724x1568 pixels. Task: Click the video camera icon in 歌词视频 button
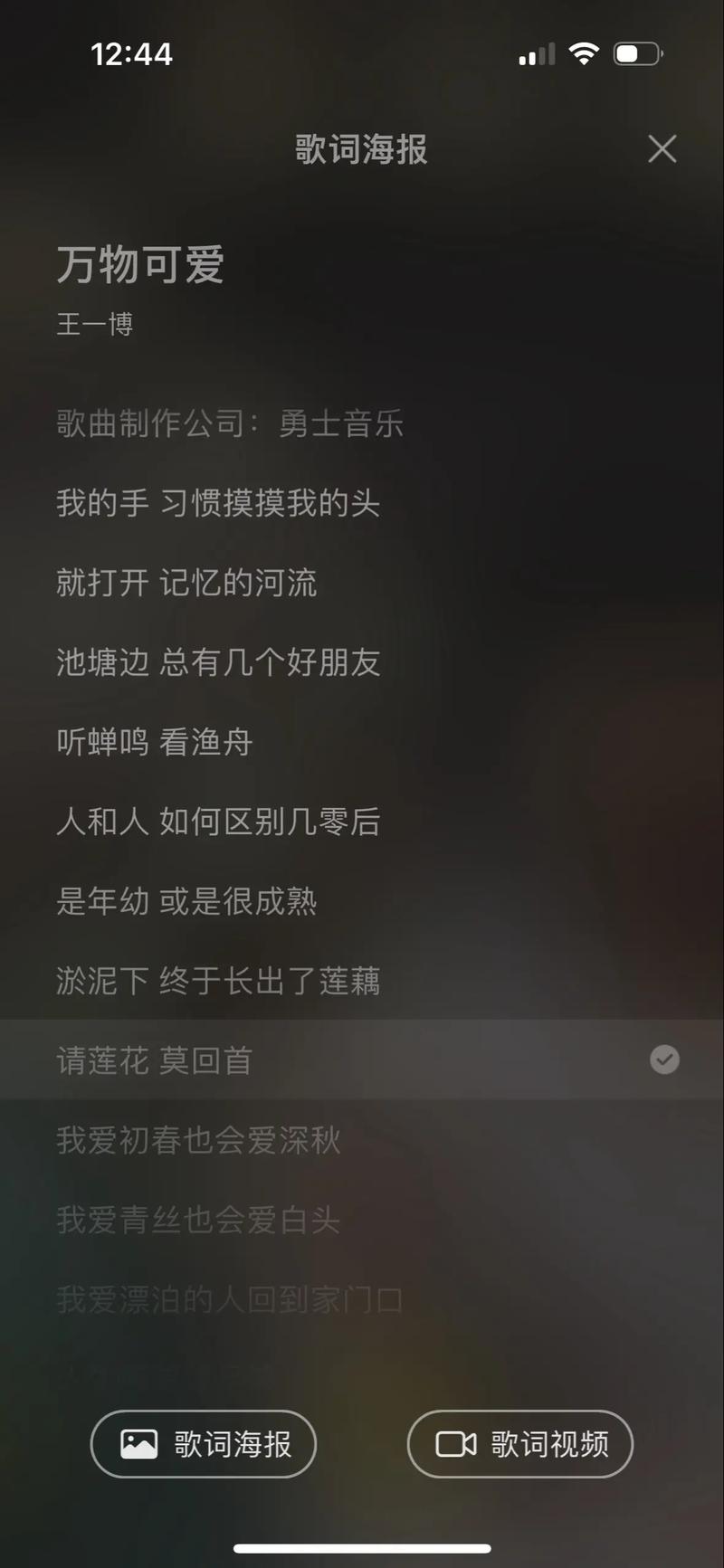[455, 1444]
